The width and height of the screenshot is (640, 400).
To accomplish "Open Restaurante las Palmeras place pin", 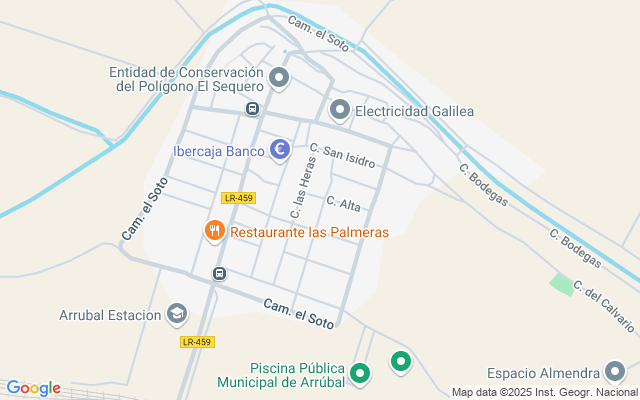I will (x=214, y=232).
